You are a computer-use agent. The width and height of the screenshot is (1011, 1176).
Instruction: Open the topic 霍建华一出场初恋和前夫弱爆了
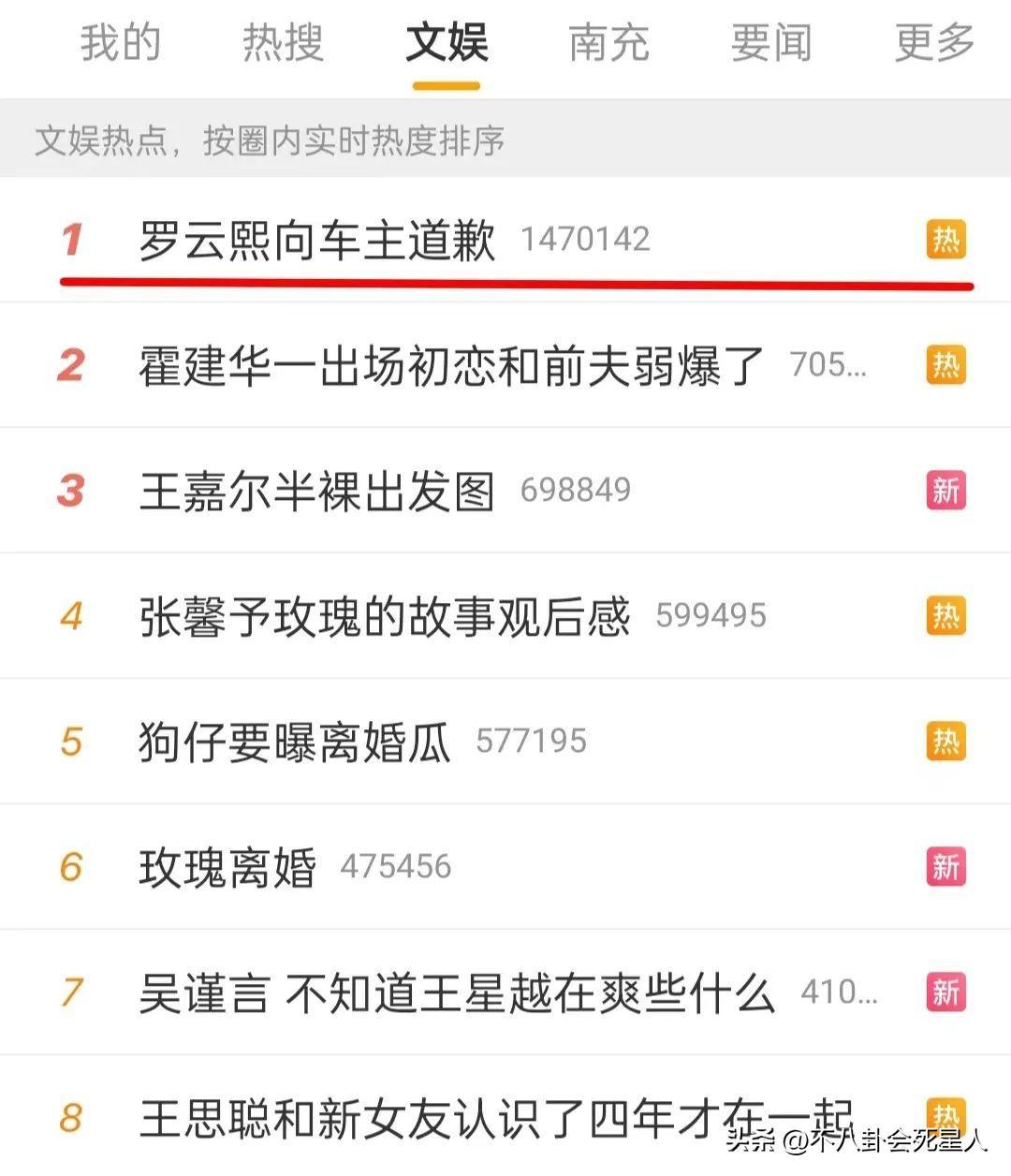[451, 365]
